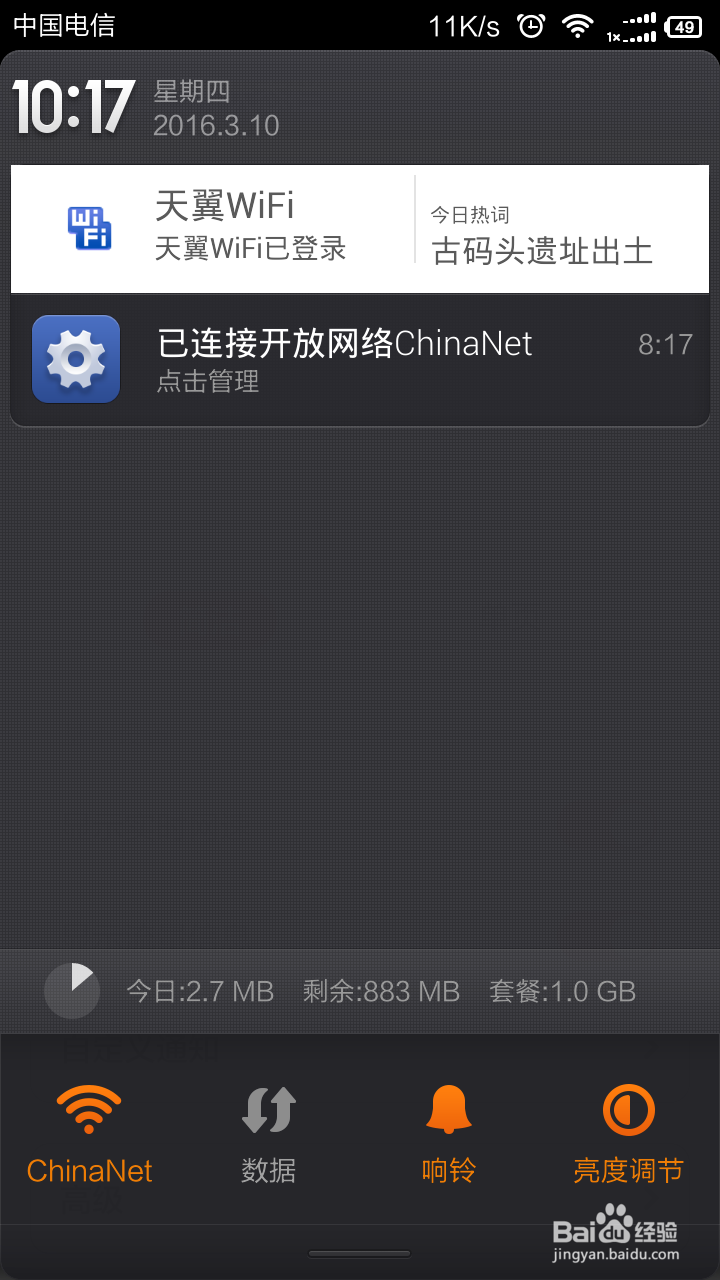Tap the cellular 1x signal icon

(632, 27)
